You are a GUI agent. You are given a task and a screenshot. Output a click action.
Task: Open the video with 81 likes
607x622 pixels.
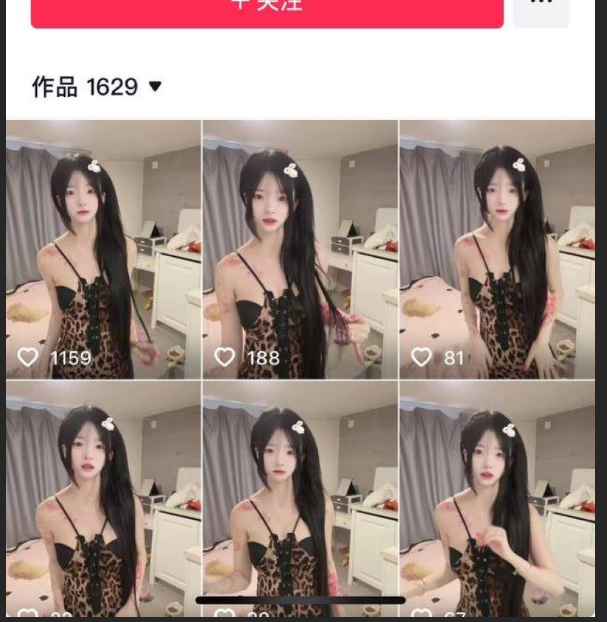[497, 250]
